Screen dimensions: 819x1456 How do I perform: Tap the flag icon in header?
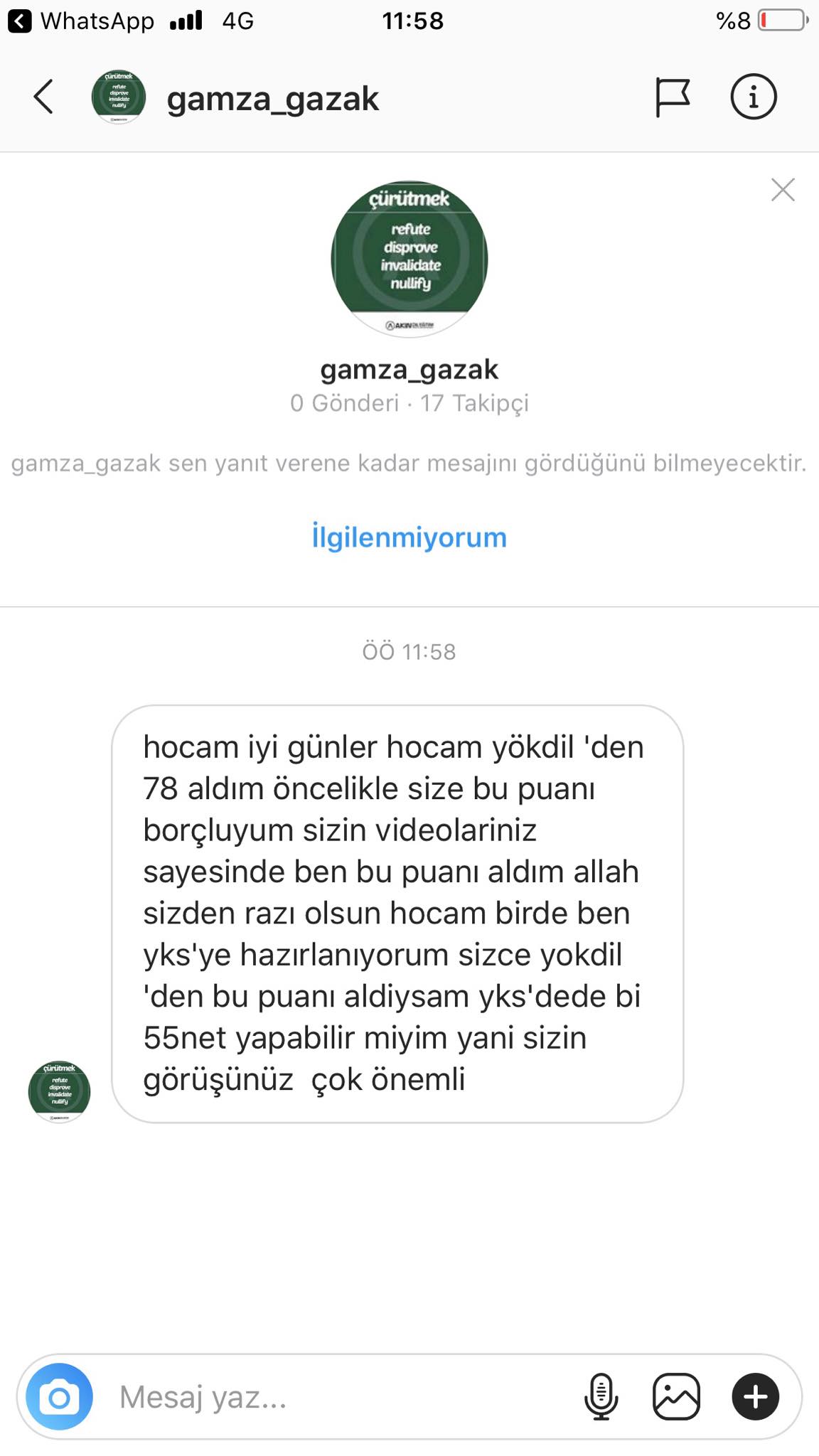pos(672,97)
